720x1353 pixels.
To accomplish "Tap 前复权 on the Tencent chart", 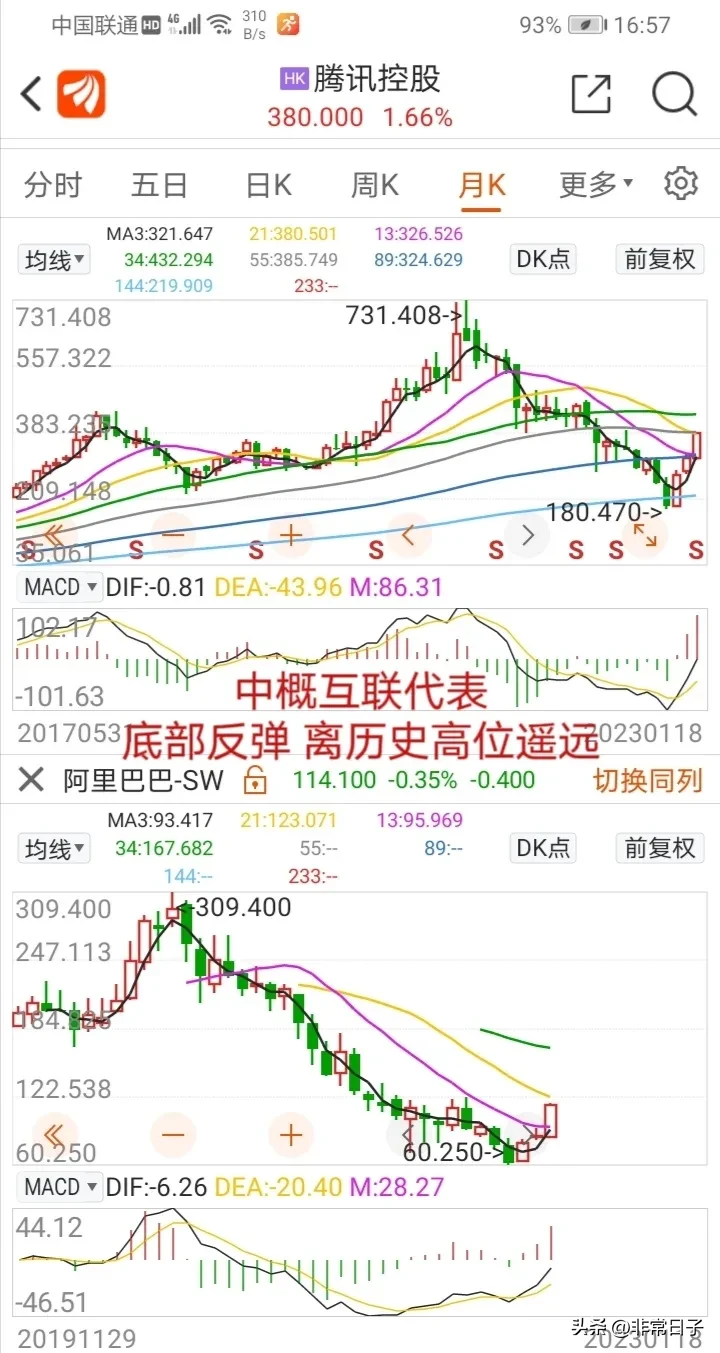I will tap(660, 259).
